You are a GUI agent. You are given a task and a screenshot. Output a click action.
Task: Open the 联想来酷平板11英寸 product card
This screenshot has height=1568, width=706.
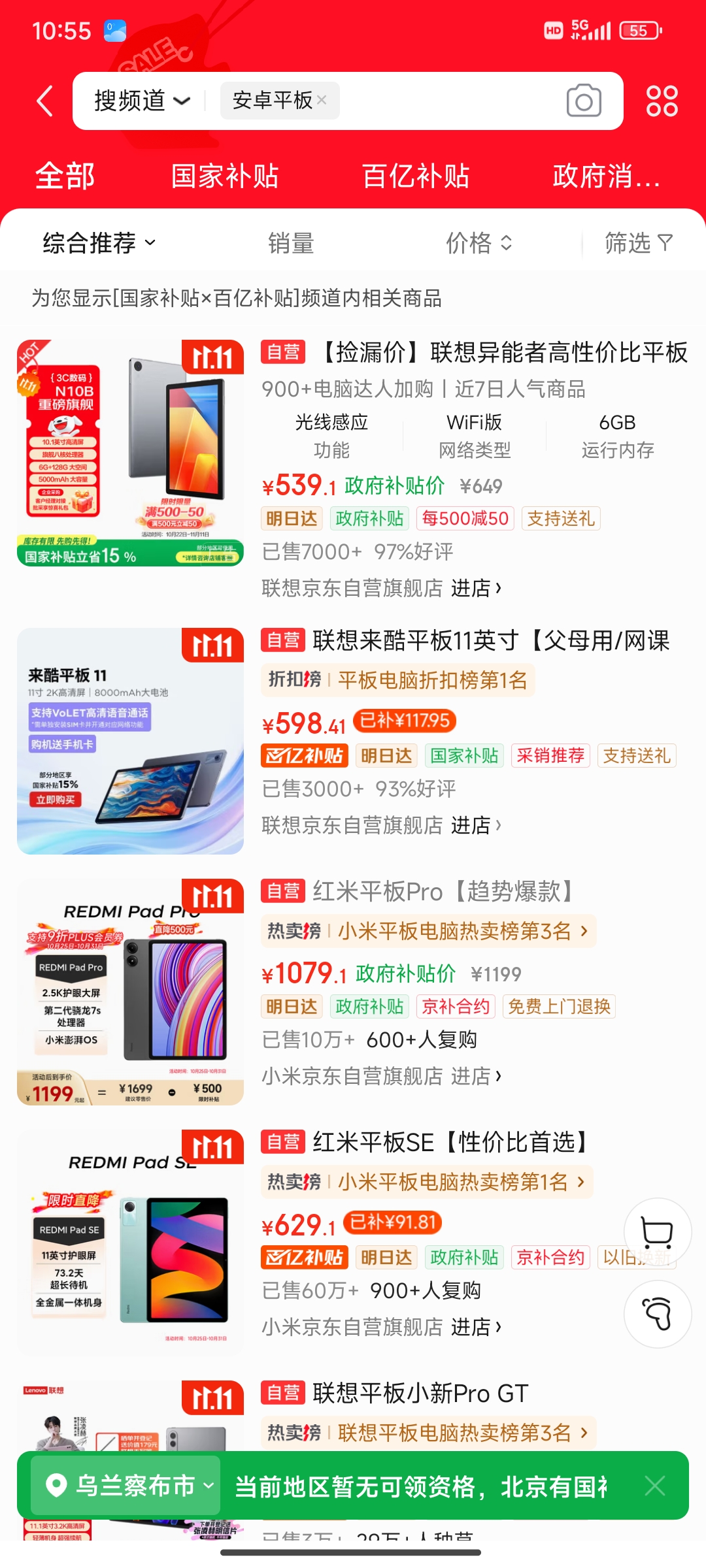click(x=490, y=641)
